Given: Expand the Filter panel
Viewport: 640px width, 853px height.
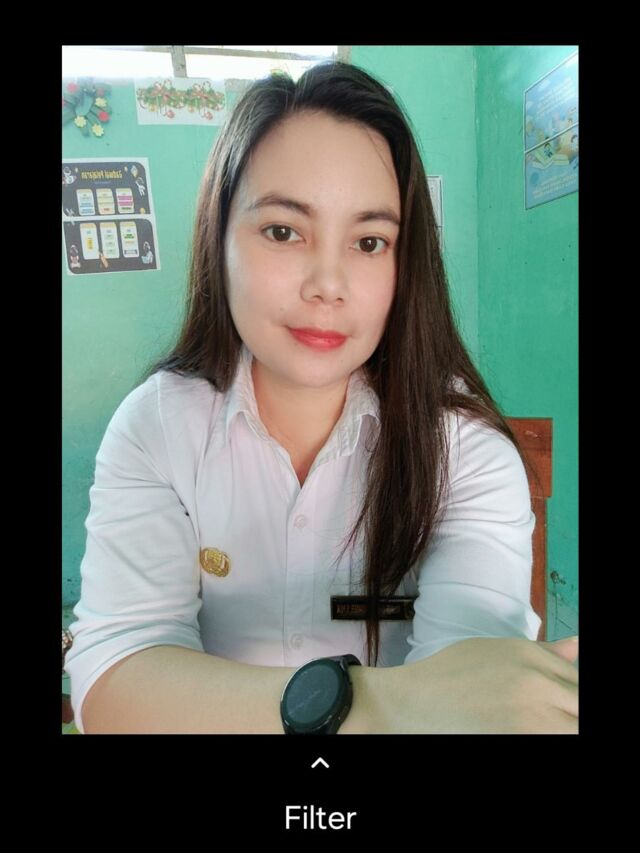Looking at the screenshot, I should pos(320,763).
